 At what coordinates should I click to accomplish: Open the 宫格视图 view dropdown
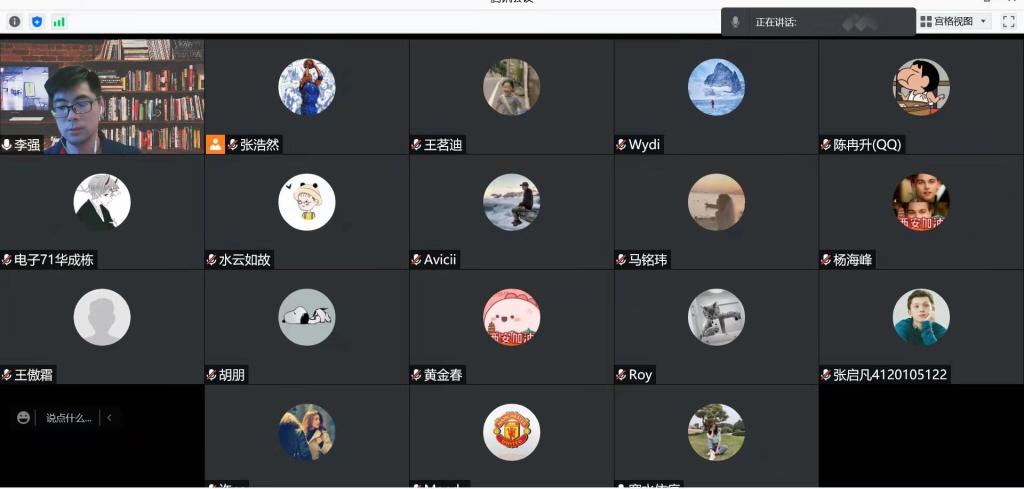click(x=954, y=21)
